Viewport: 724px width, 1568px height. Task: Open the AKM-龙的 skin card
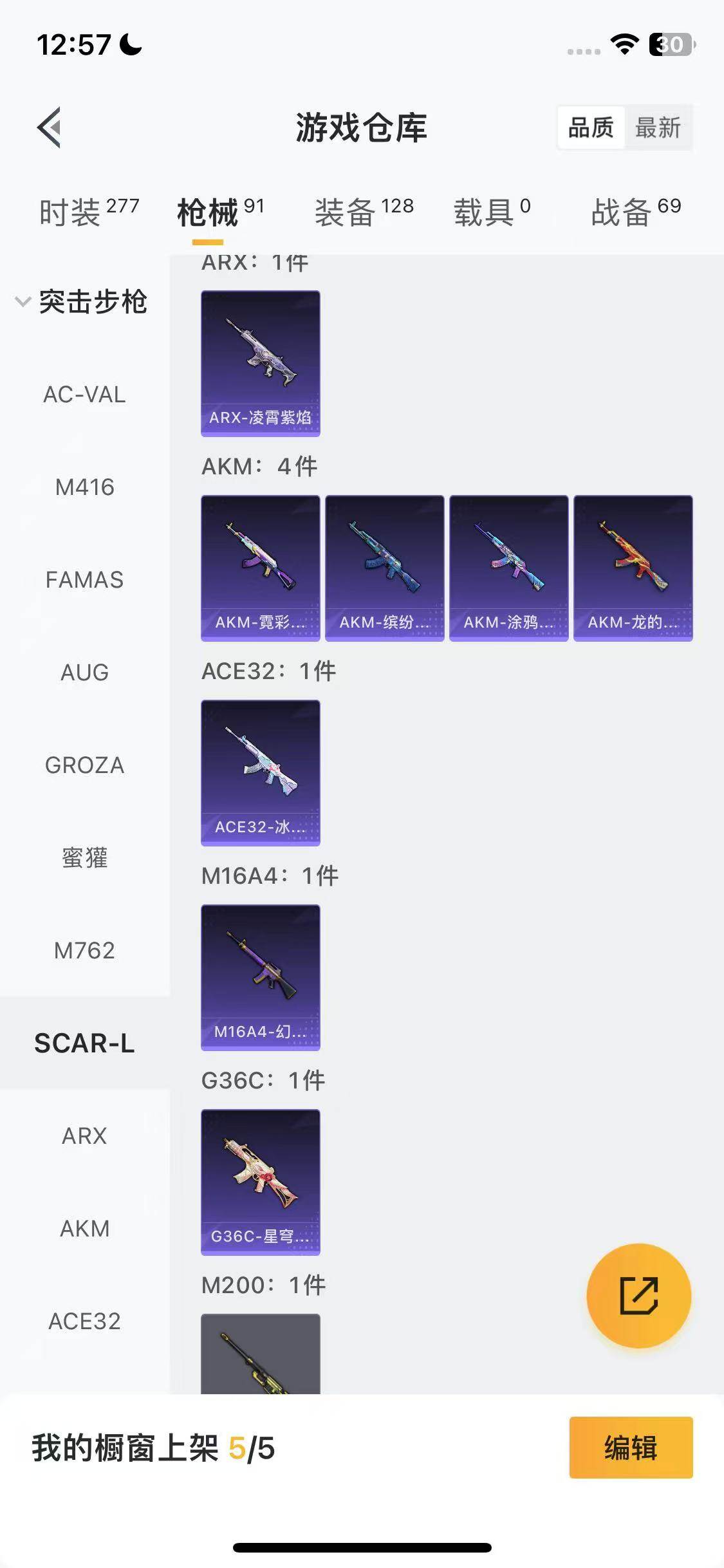pyautogui.click(x=633, y=568)
